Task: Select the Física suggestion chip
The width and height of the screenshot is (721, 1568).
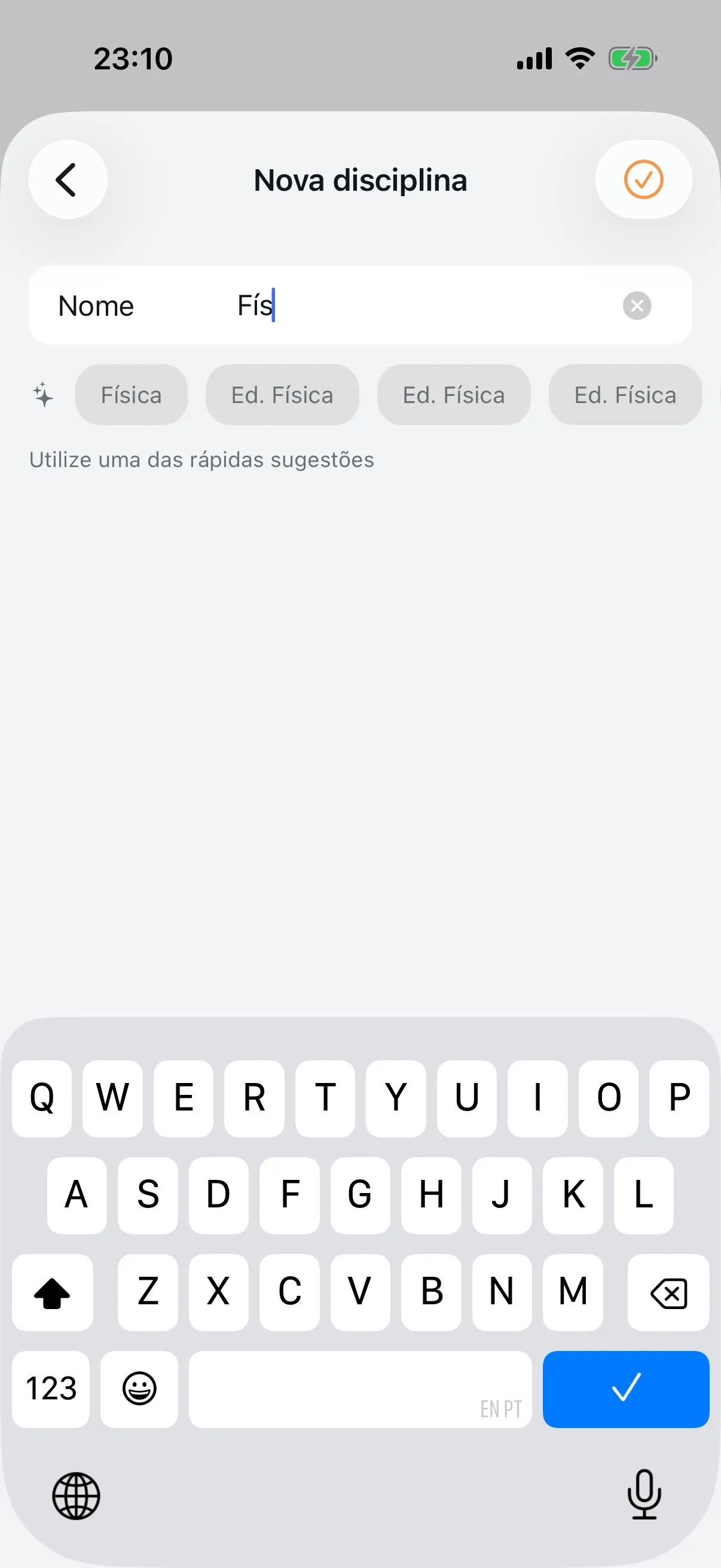Action: coord(132,395)
